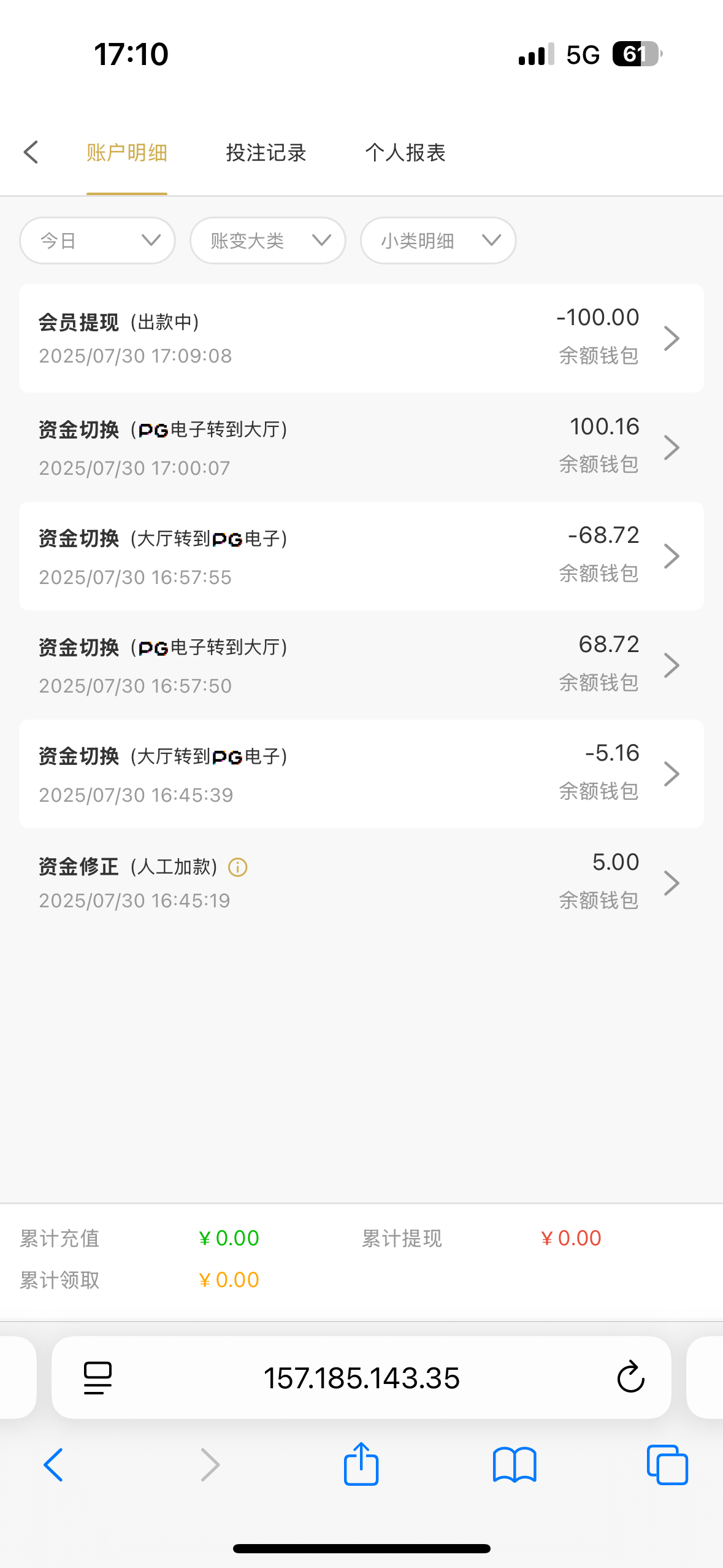
Task: Open the 会员提现 -100.00 record
Action: click(x=361, y=338)
